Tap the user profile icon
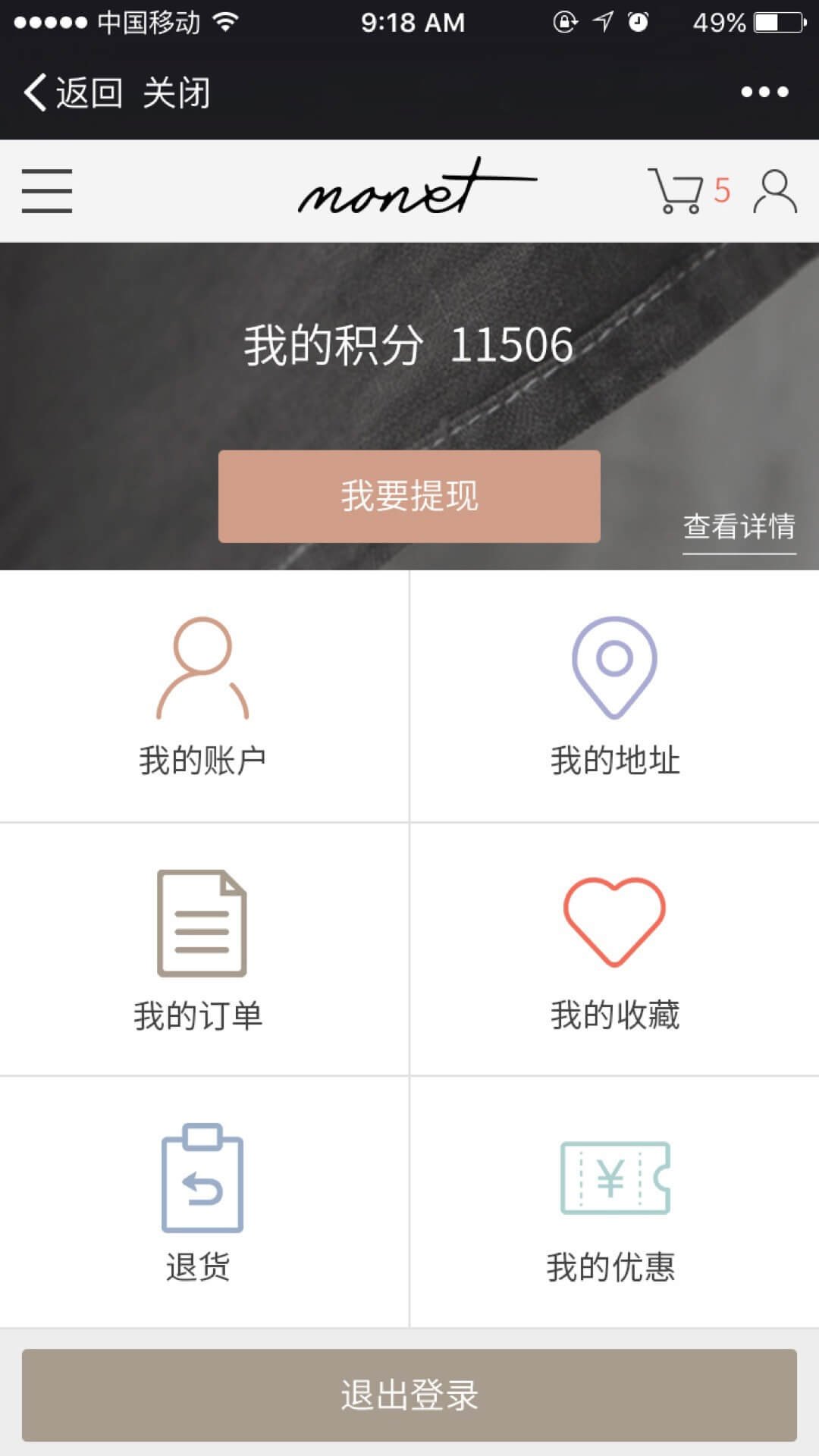 pyautogui.click(x=774, y=191)
